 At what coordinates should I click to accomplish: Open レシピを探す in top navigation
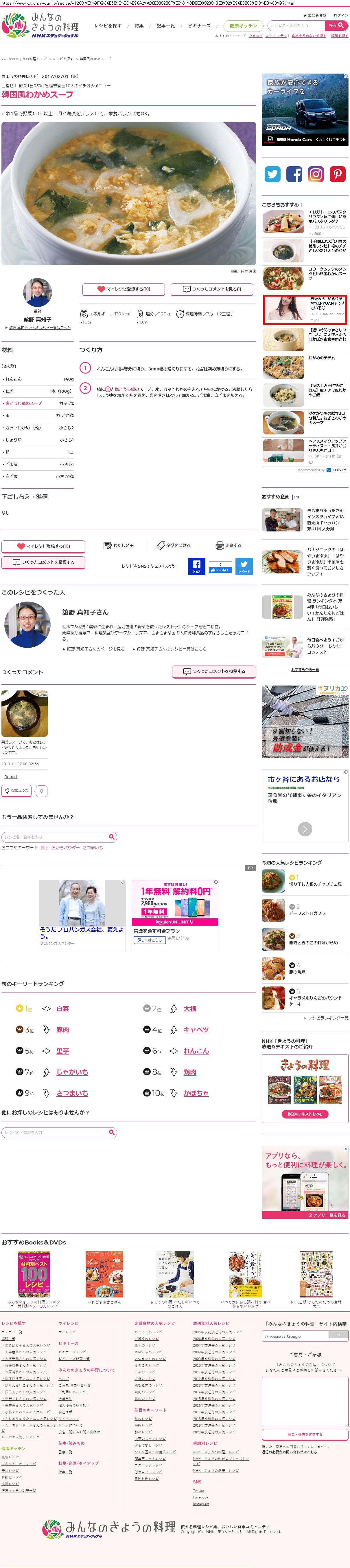108,25
